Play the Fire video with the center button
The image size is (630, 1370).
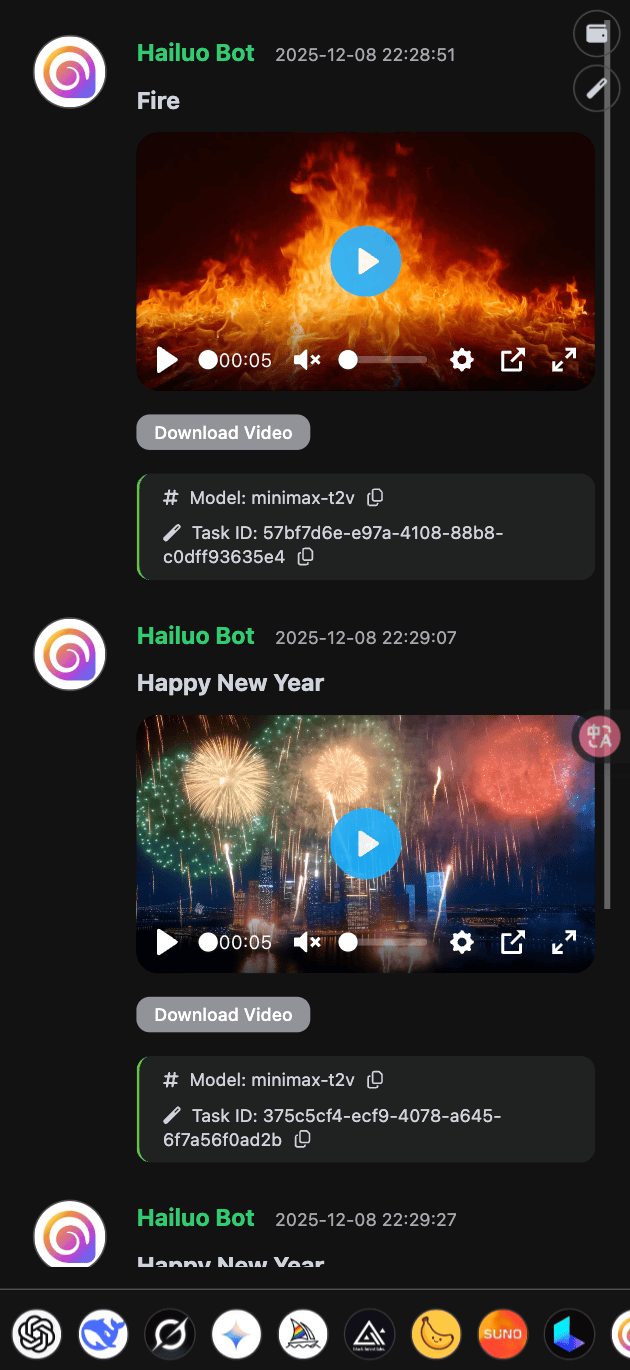(365, 261)
